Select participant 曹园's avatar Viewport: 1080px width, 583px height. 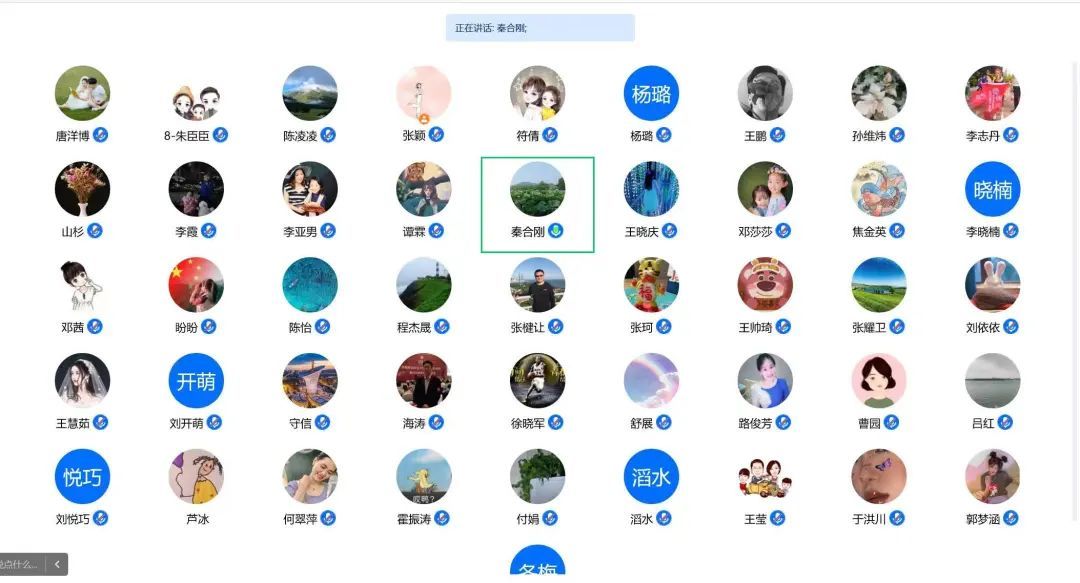coord(879,381)
